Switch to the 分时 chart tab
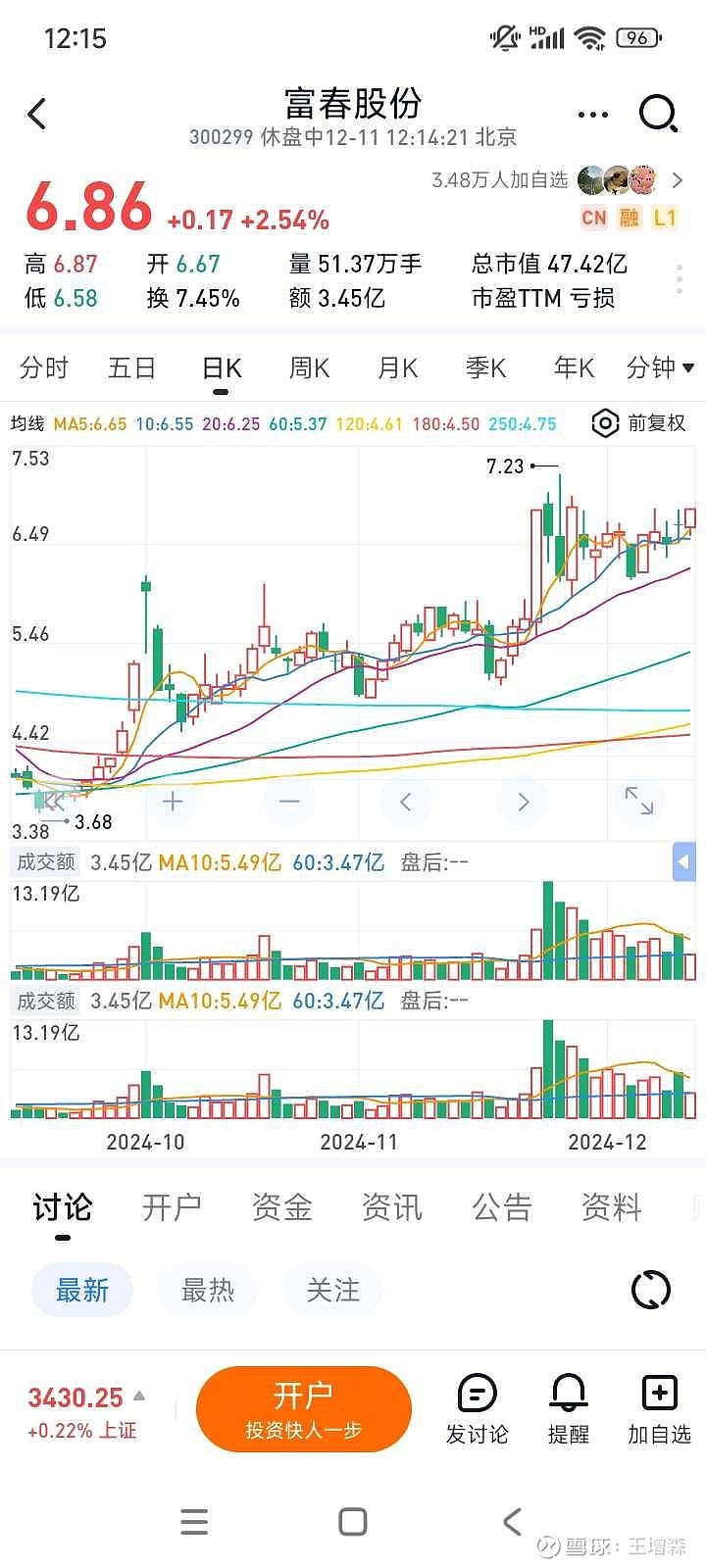Viewport: 706px width, 1568px height. [x=44, y=367]
